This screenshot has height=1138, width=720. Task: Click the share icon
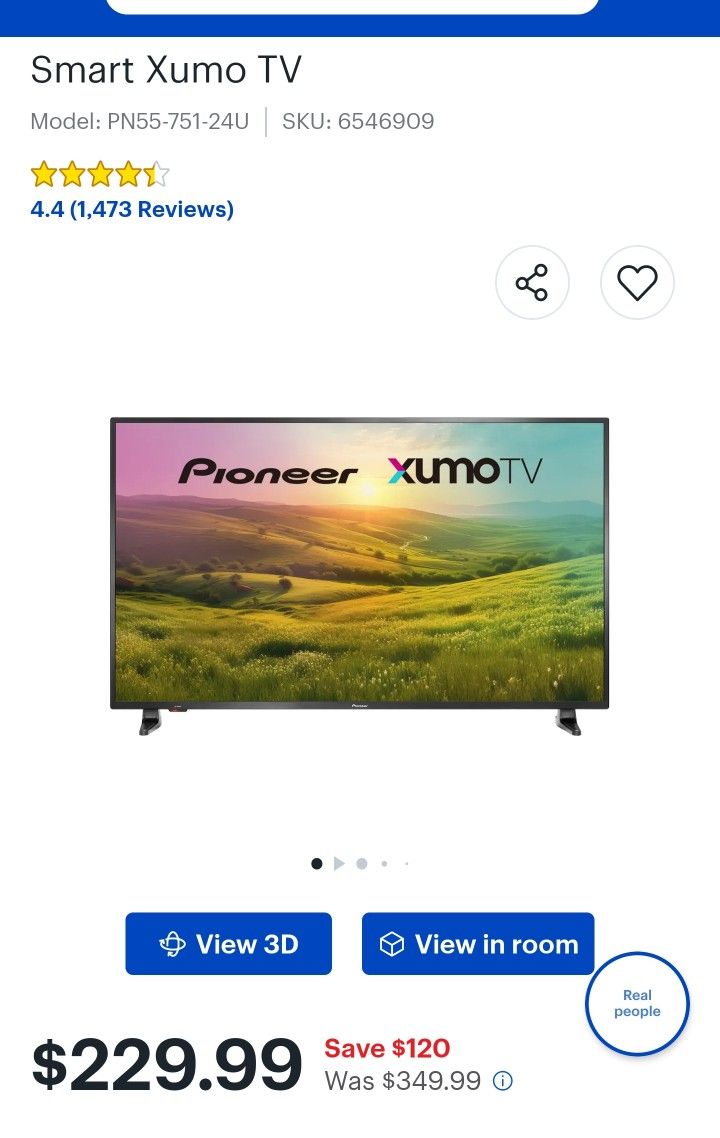[x=532, y=282]
